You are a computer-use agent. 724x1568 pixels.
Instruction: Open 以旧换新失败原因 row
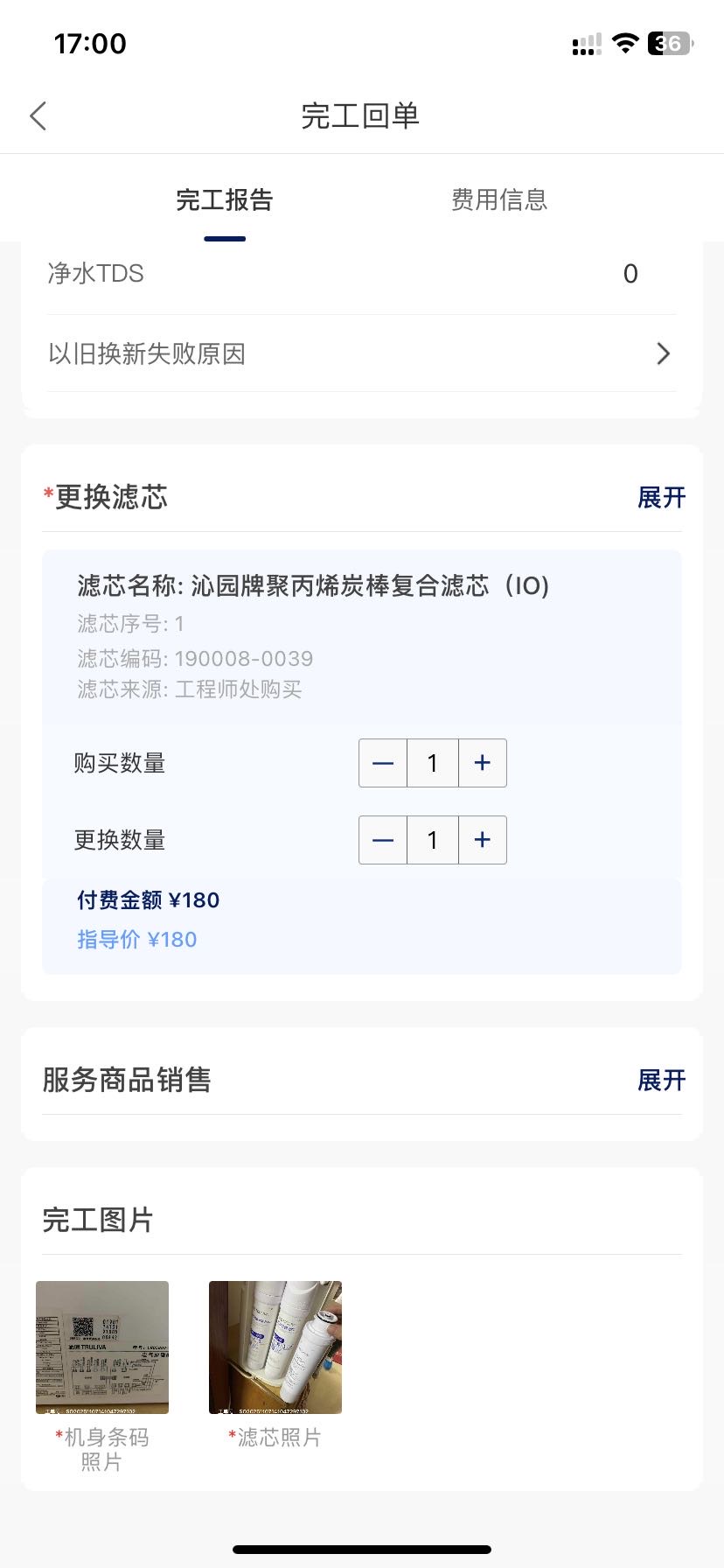[x=361, y=353]
